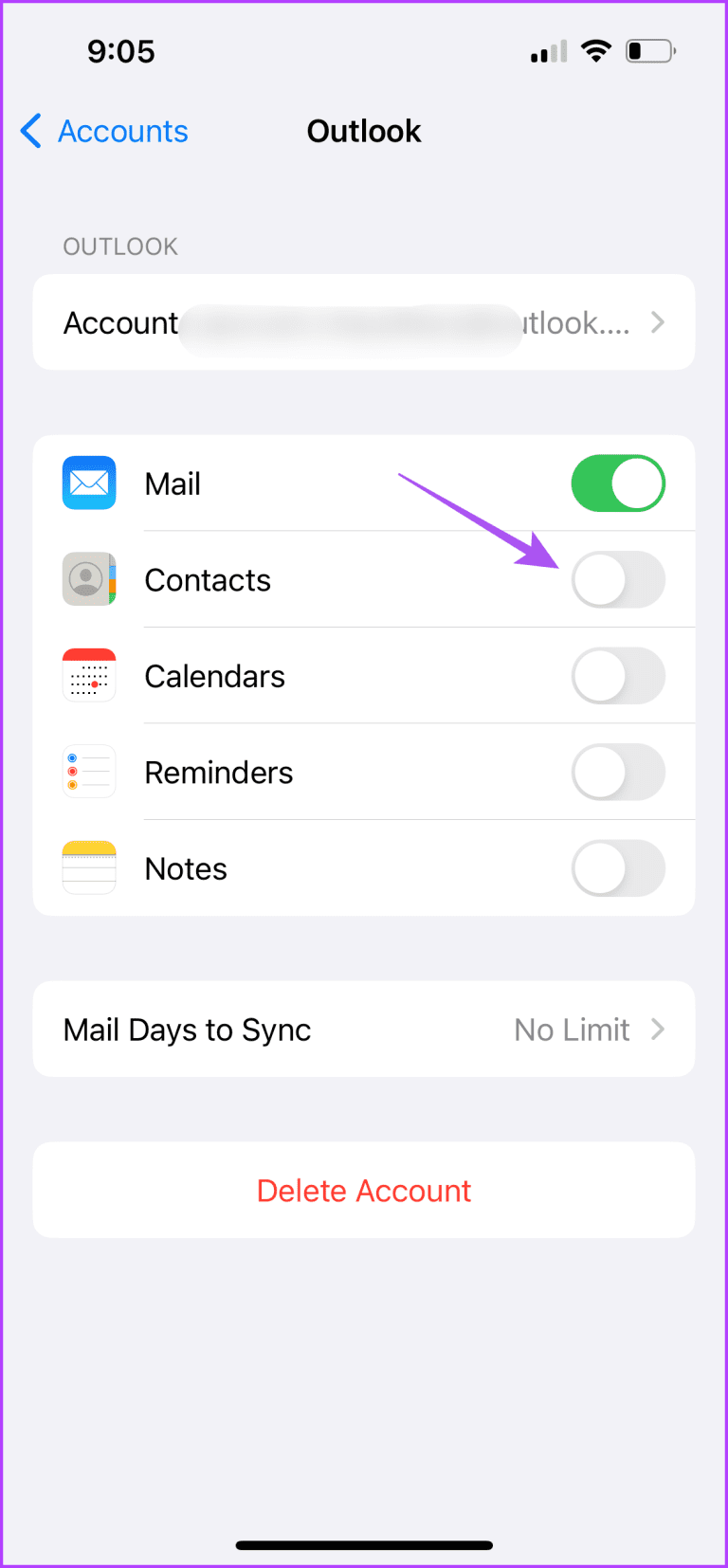Image resolution: width=728 pixels, height=1568 pixels.
Task: Turn off the Mail toggle
Action: coord(618,483)
